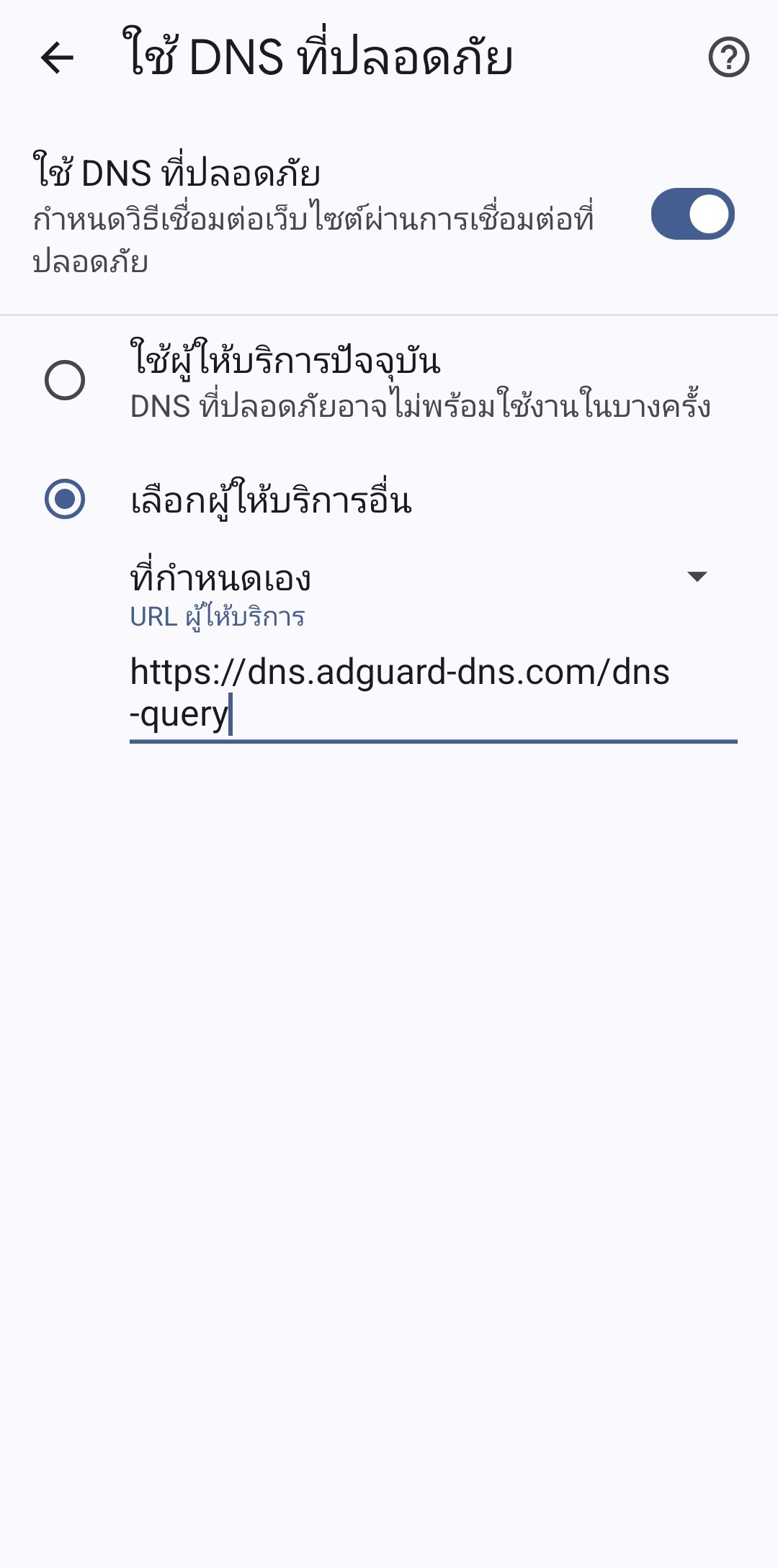Select ใช้ผู้ให้บริการปัจจุบัน radio option

pyautogui.click(x=65, y=380)
